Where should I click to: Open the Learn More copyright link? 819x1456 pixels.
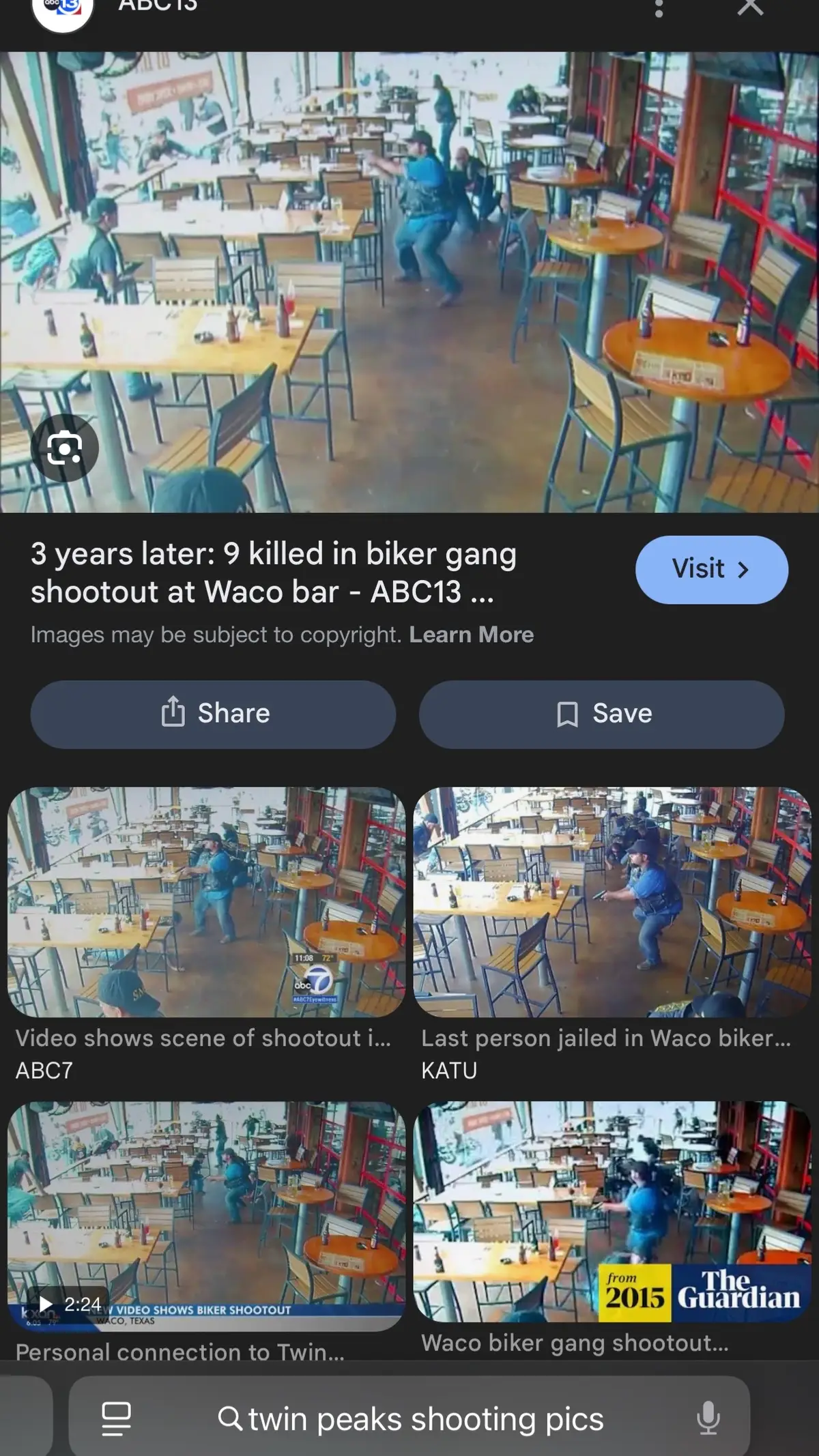coord(471,635)
